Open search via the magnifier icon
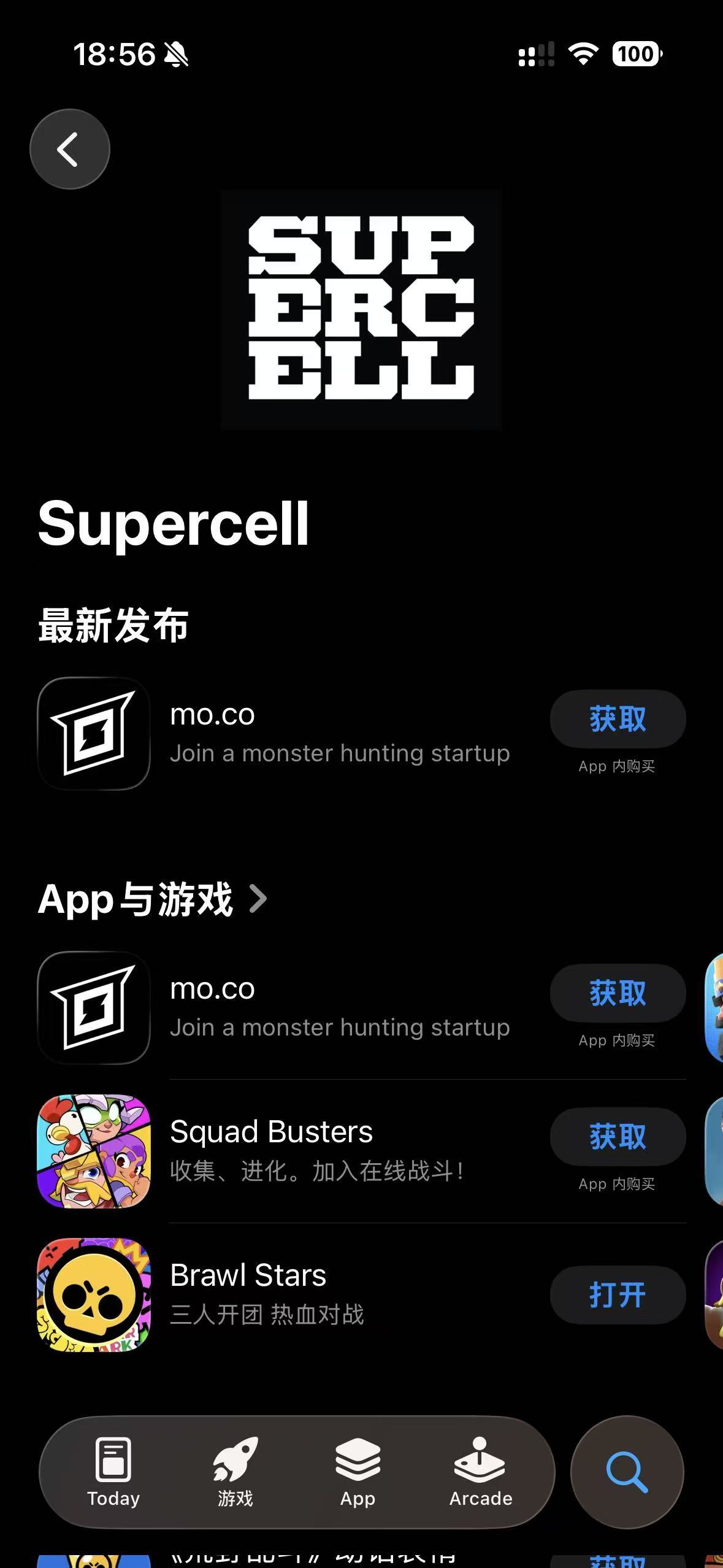This screenshot has height=1568, width=723. tap(627, 1472)
